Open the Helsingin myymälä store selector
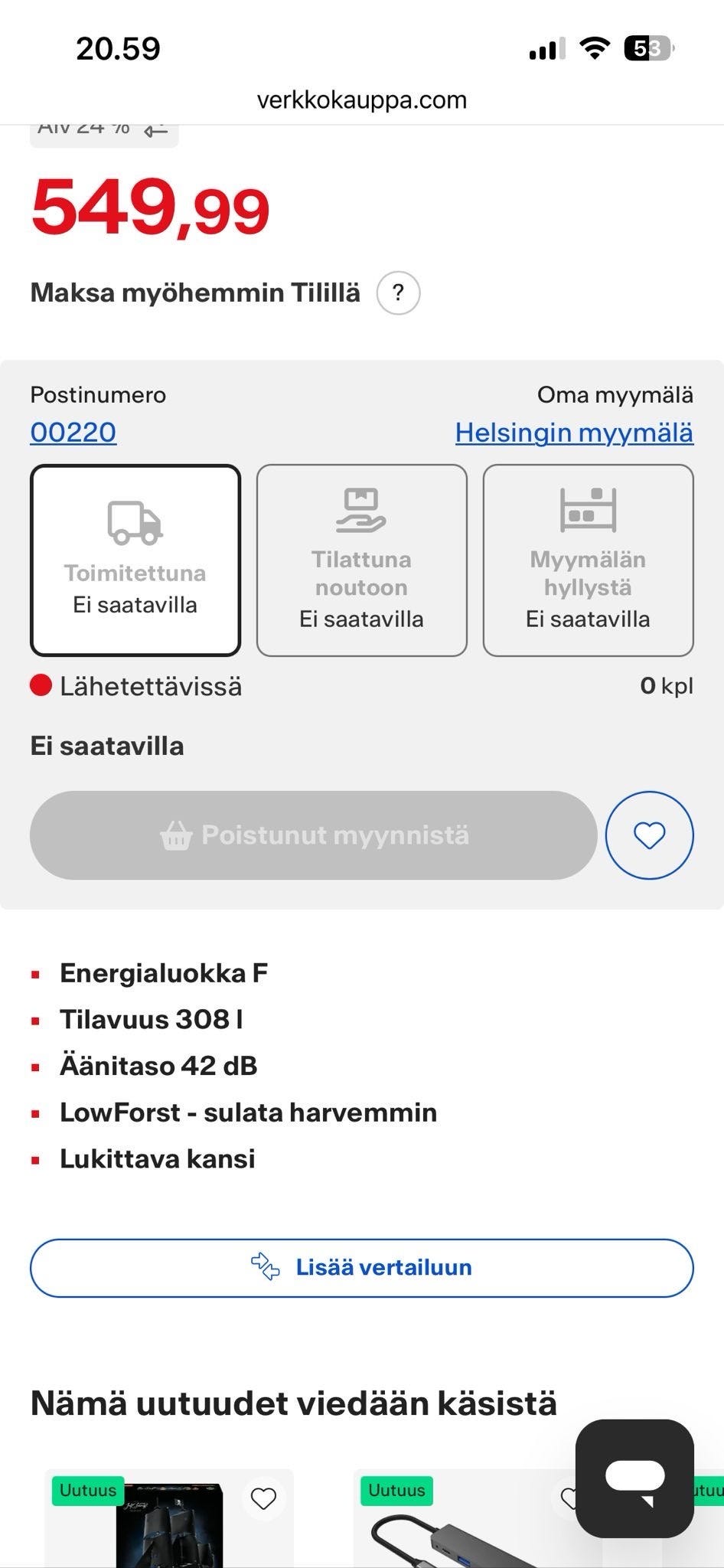Image resolution: width=724 pixels, height=1568 pixels. click(x=574, y=432)
